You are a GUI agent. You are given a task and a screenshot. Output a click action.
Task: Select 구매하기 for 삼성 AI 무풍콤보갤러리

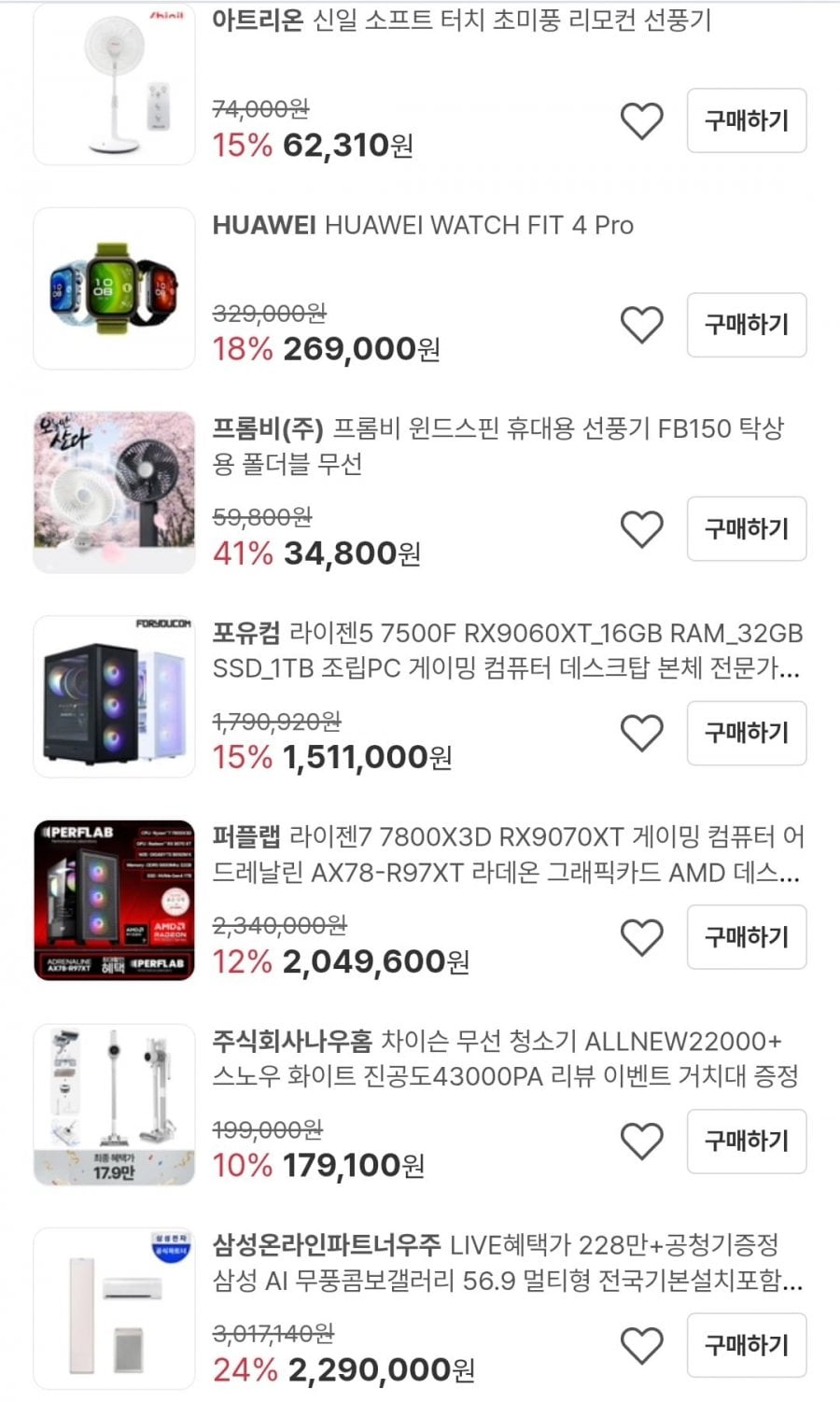coord(746,1345)
